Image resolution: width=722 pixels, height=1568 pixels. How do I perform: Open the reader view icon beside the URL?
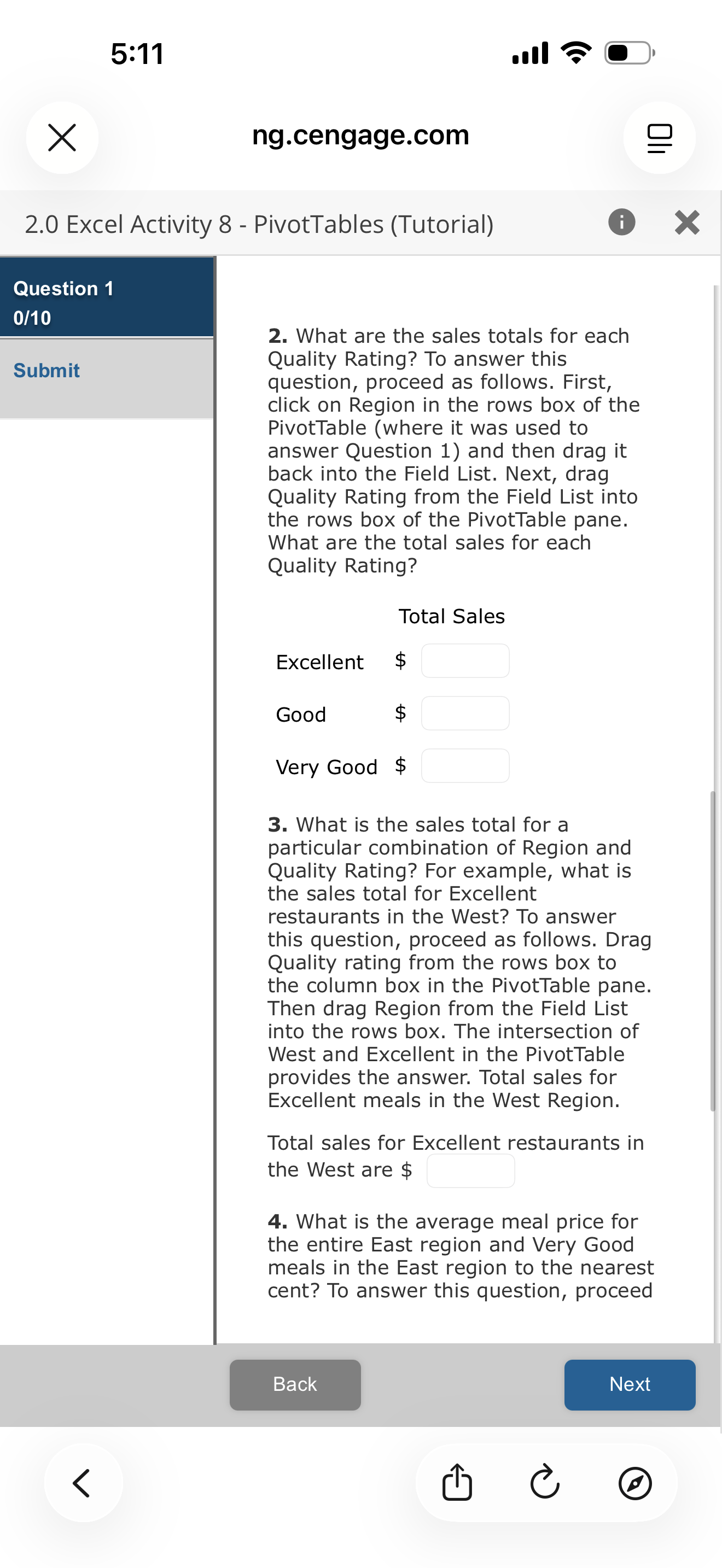659,138
